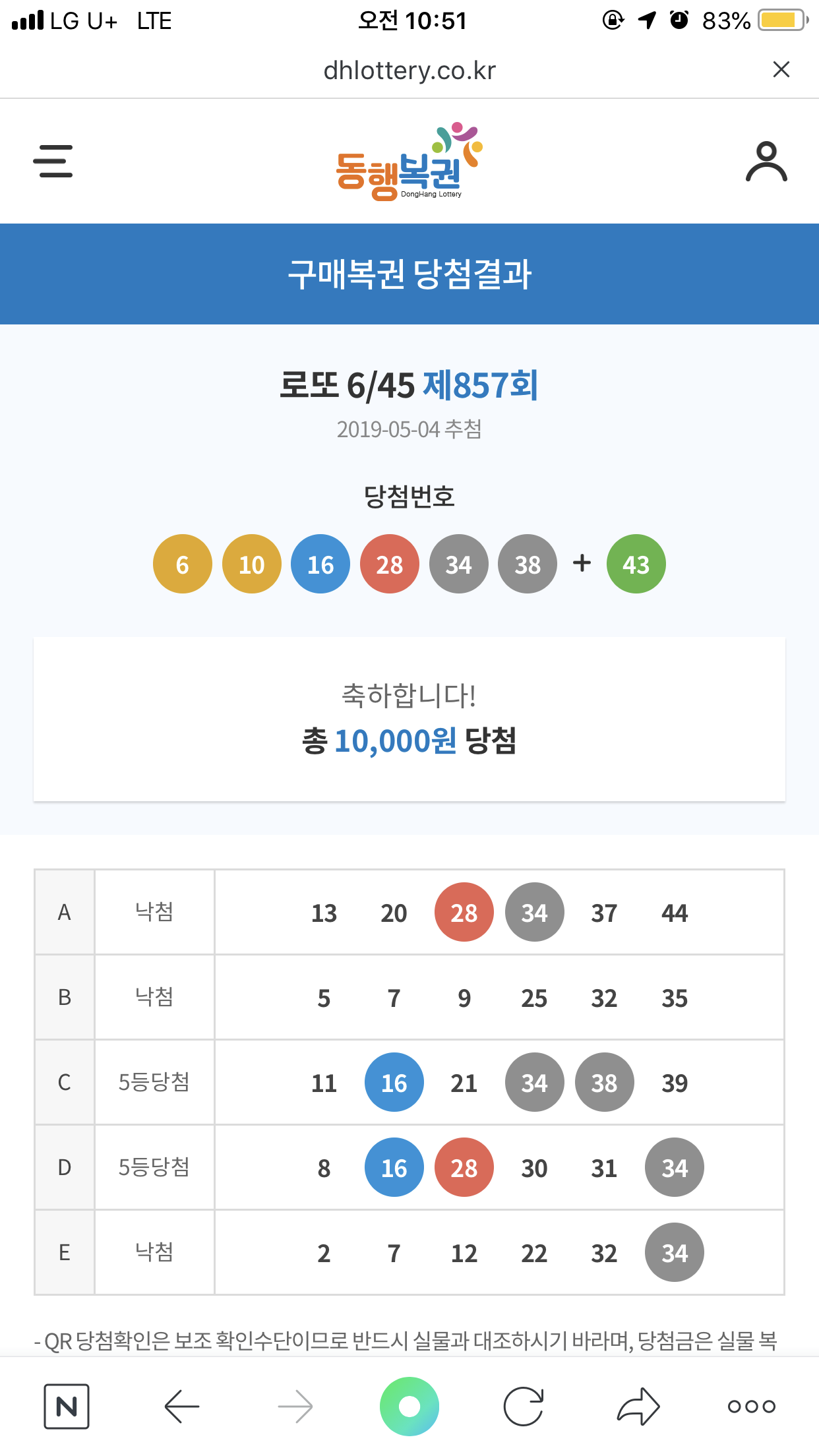Screen dimensions: 819x1456
Task: Go to the DongHang Lottery home logo
Action: [409, 162]
